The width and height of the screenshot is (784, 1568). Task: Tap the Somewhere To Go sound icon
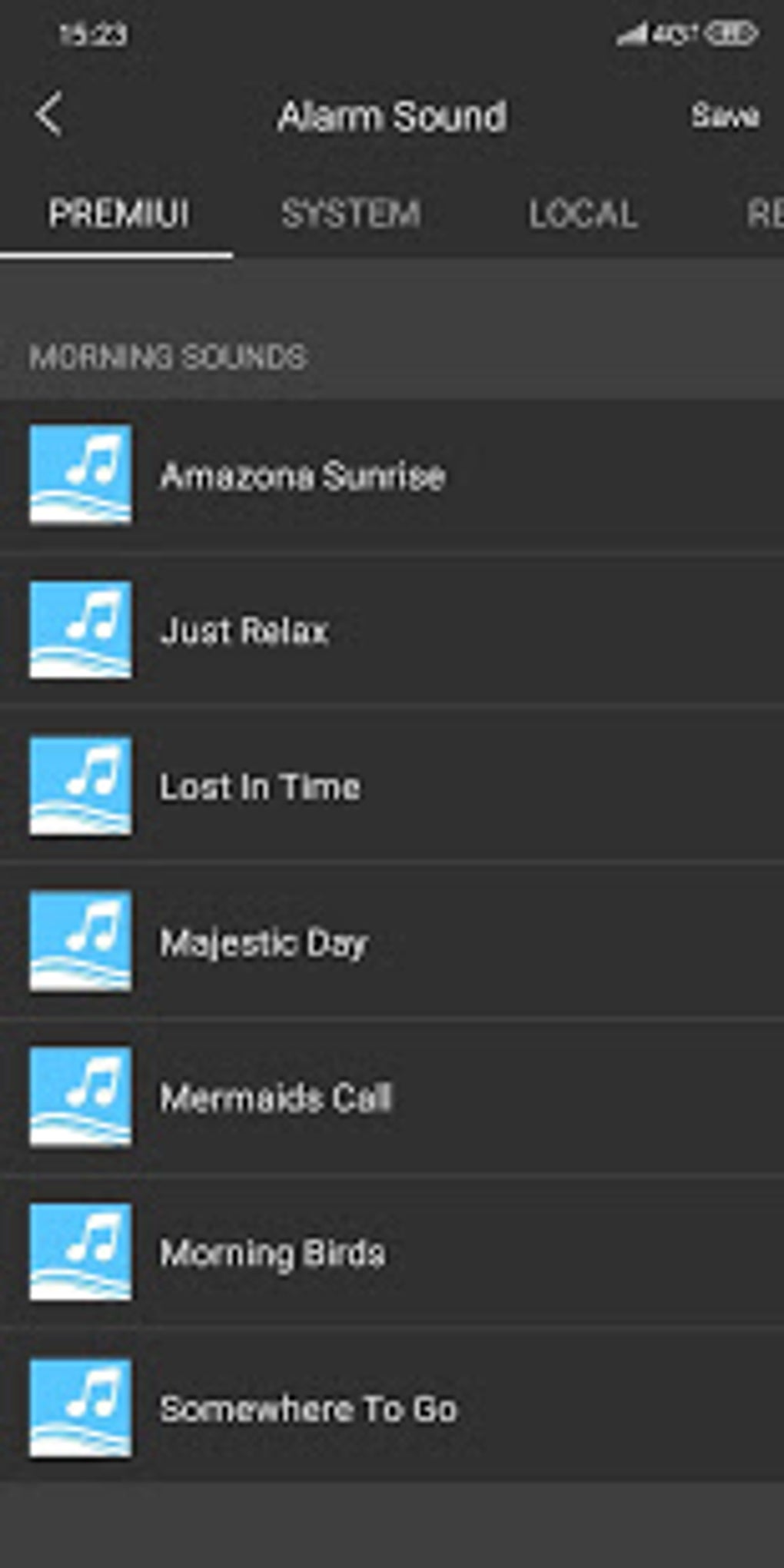81,1409
